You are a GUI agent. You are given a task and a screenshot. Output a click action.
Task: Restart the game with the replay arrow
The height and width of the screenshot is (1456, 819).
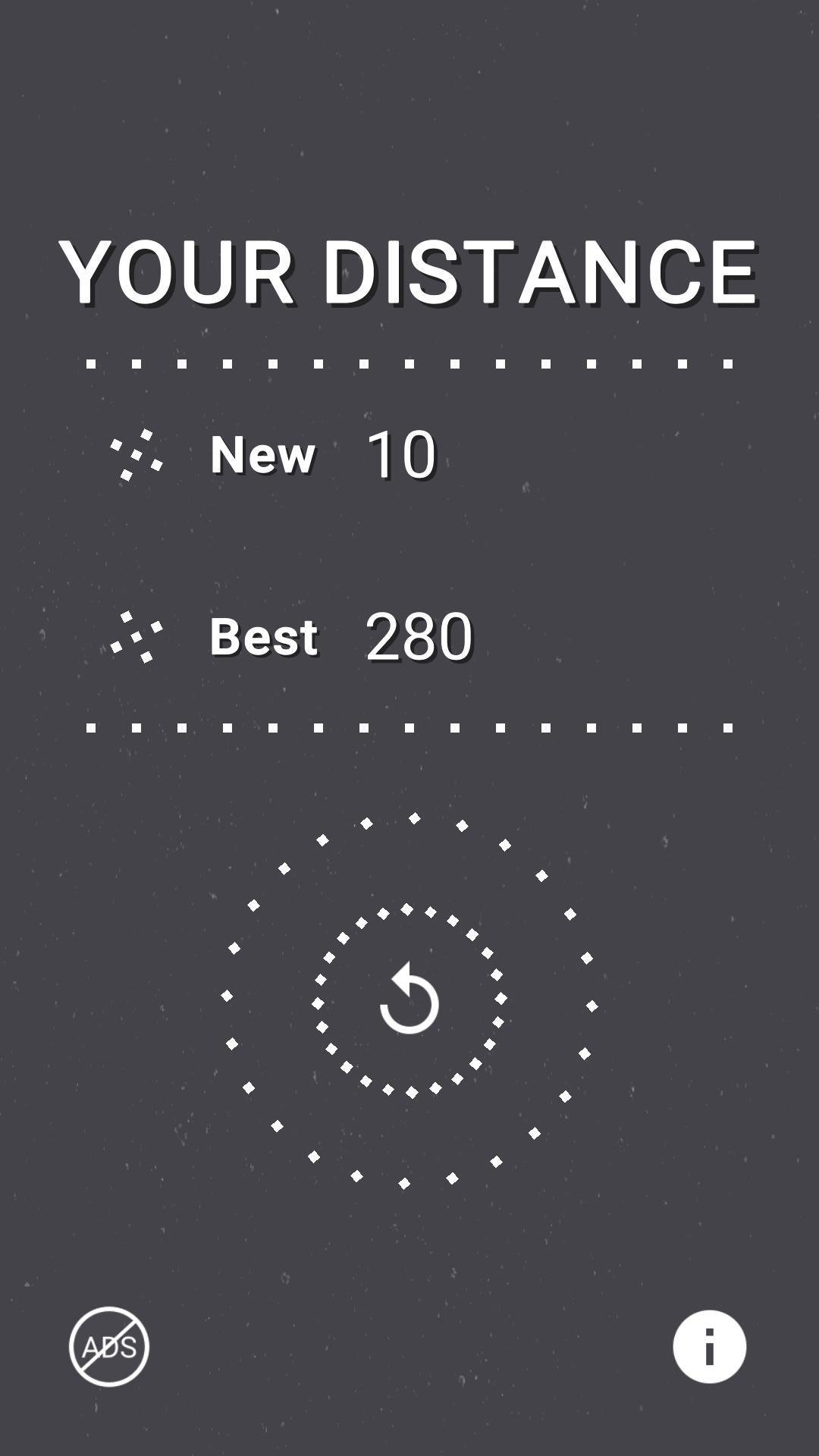[x=409, y=999]
